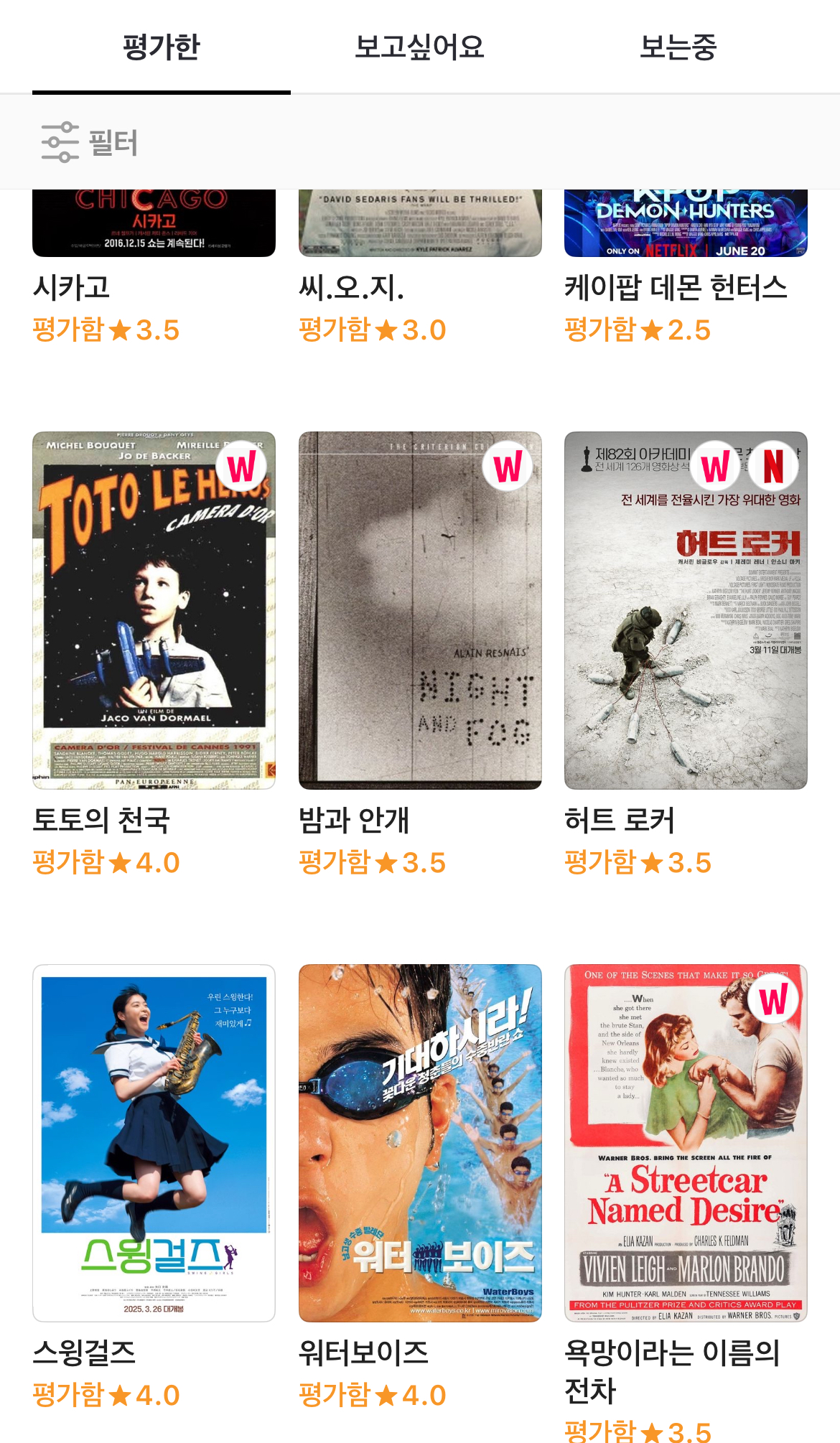
Task: Open the 케이팝 데몬 헌터스 card
Action: pos(686,267)
